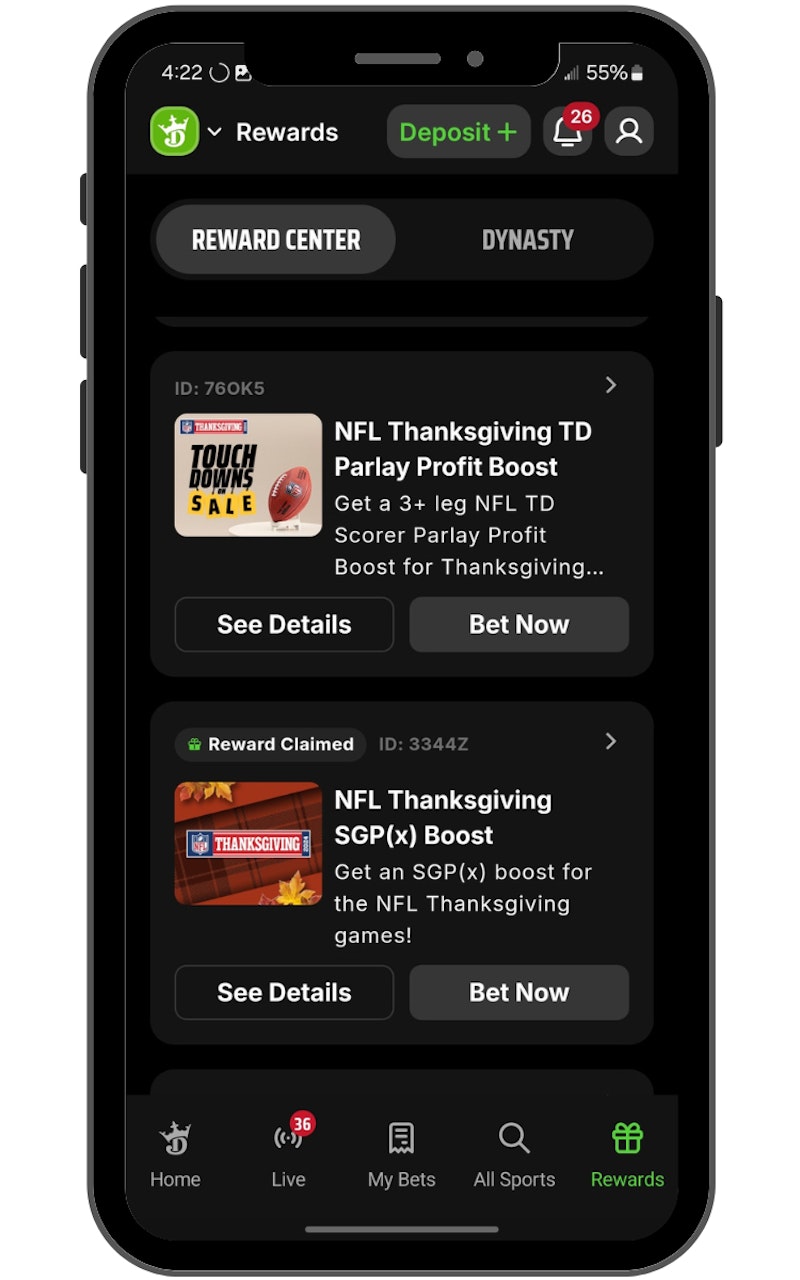Switch to the Dynasty tab
Screen dimensions: 800x1280
tap(527, 240)
